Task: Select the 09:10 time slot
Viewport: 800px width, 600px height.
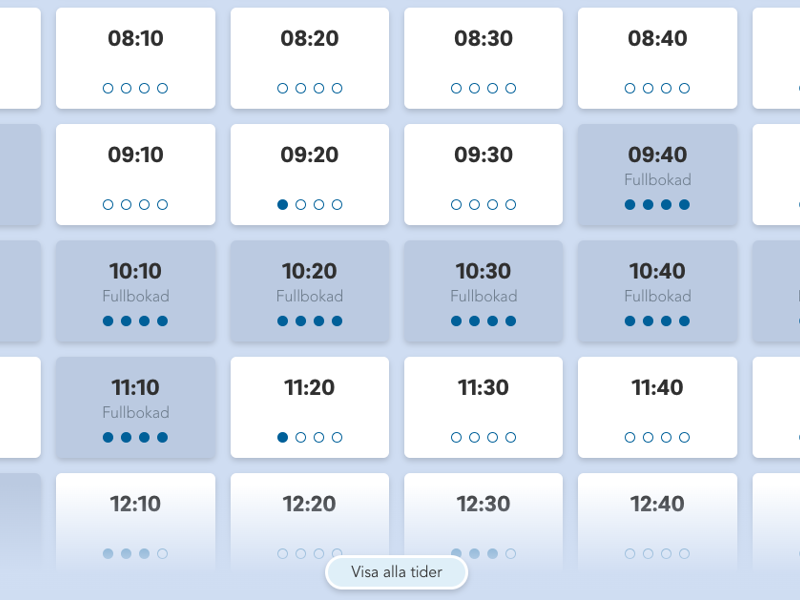Action: coord(136,174)
